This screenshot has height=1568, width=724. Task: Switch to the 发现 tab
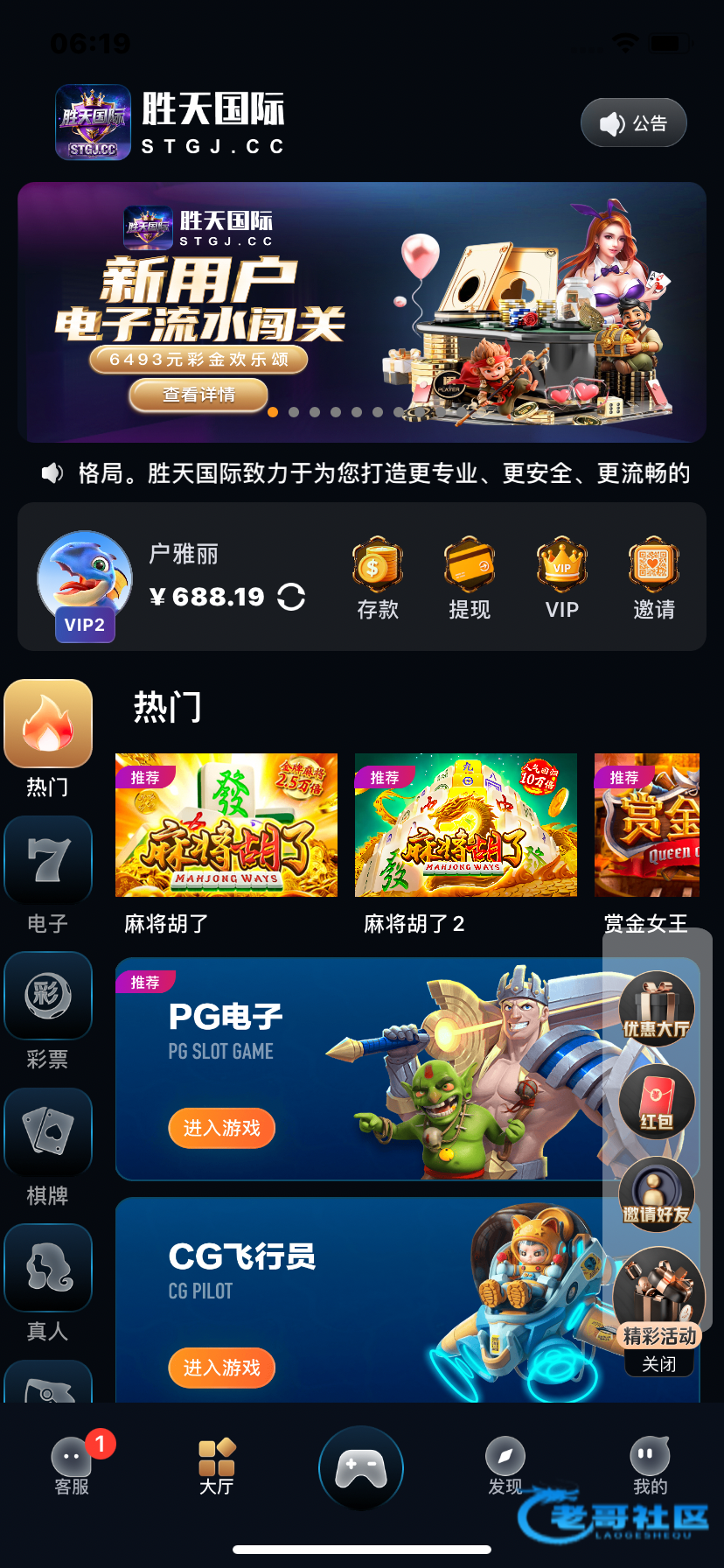(x=505, y=1465)
